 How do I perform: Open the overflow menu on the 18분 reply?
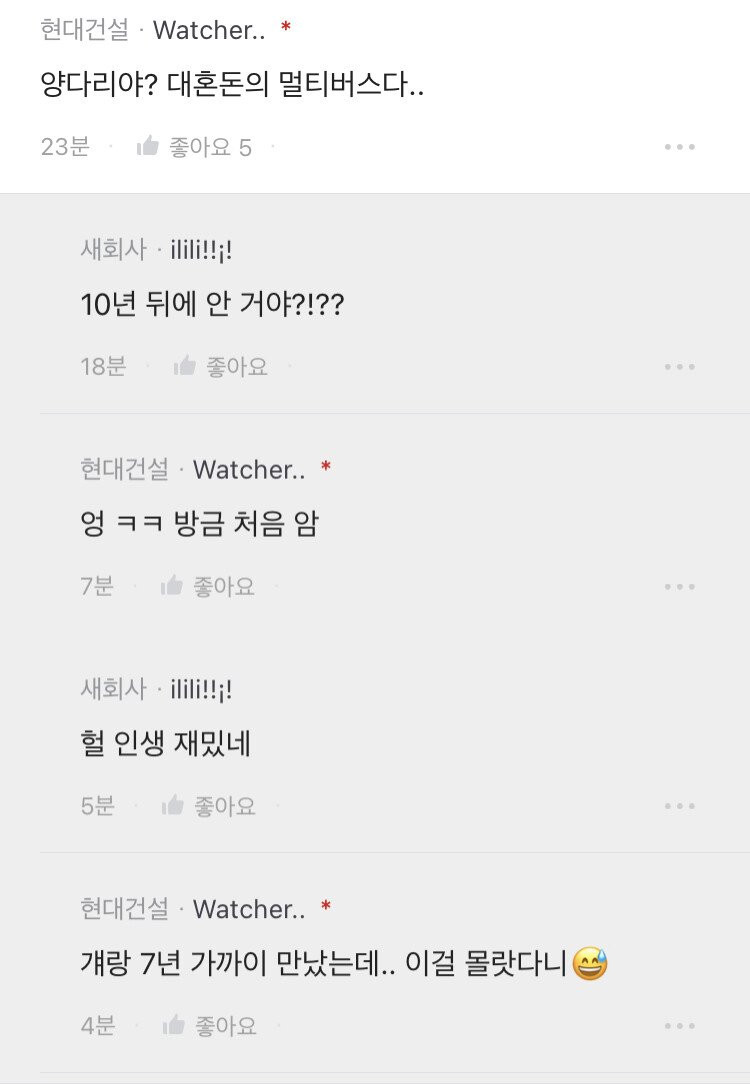click(x=679, y=367)
